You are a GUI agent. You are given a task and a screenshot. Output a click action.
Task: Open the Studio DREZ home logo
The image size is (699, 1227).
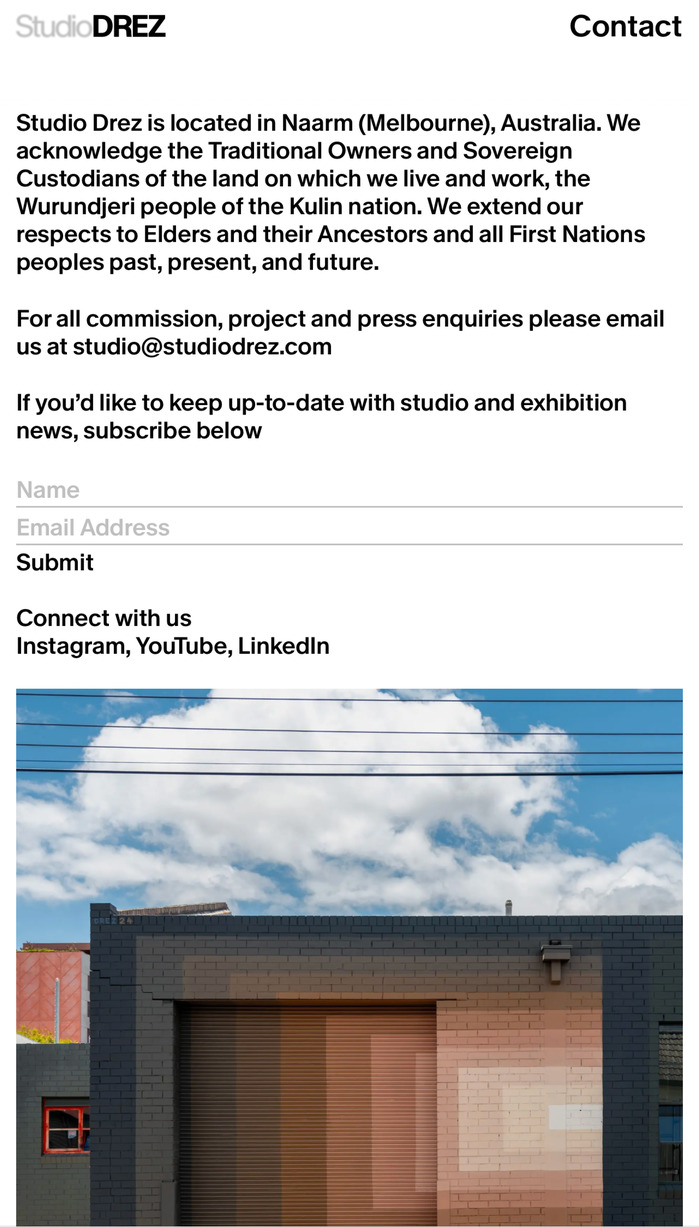(x=91, y=26)
